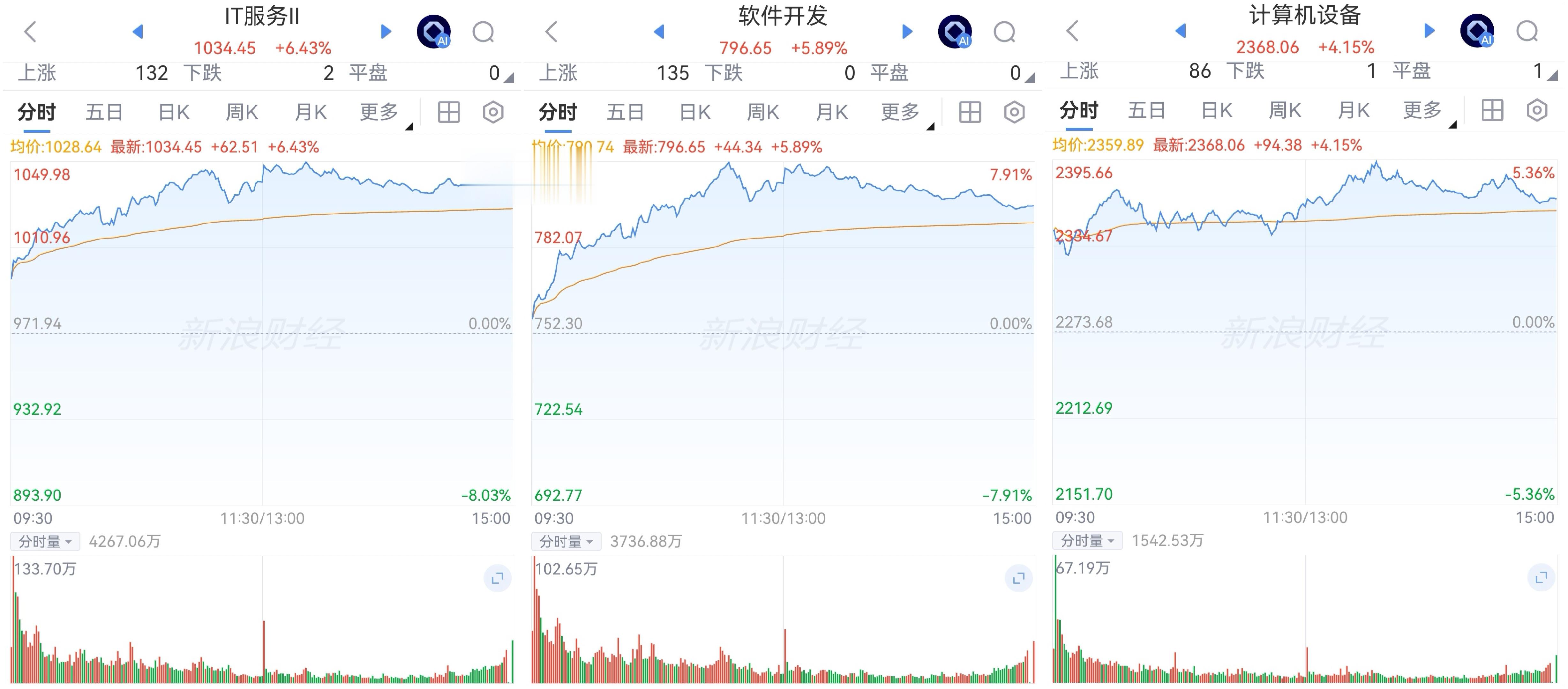Show the next sector after 软件开发
This screenshot has height=689, width=1568.
pos(907,32)
